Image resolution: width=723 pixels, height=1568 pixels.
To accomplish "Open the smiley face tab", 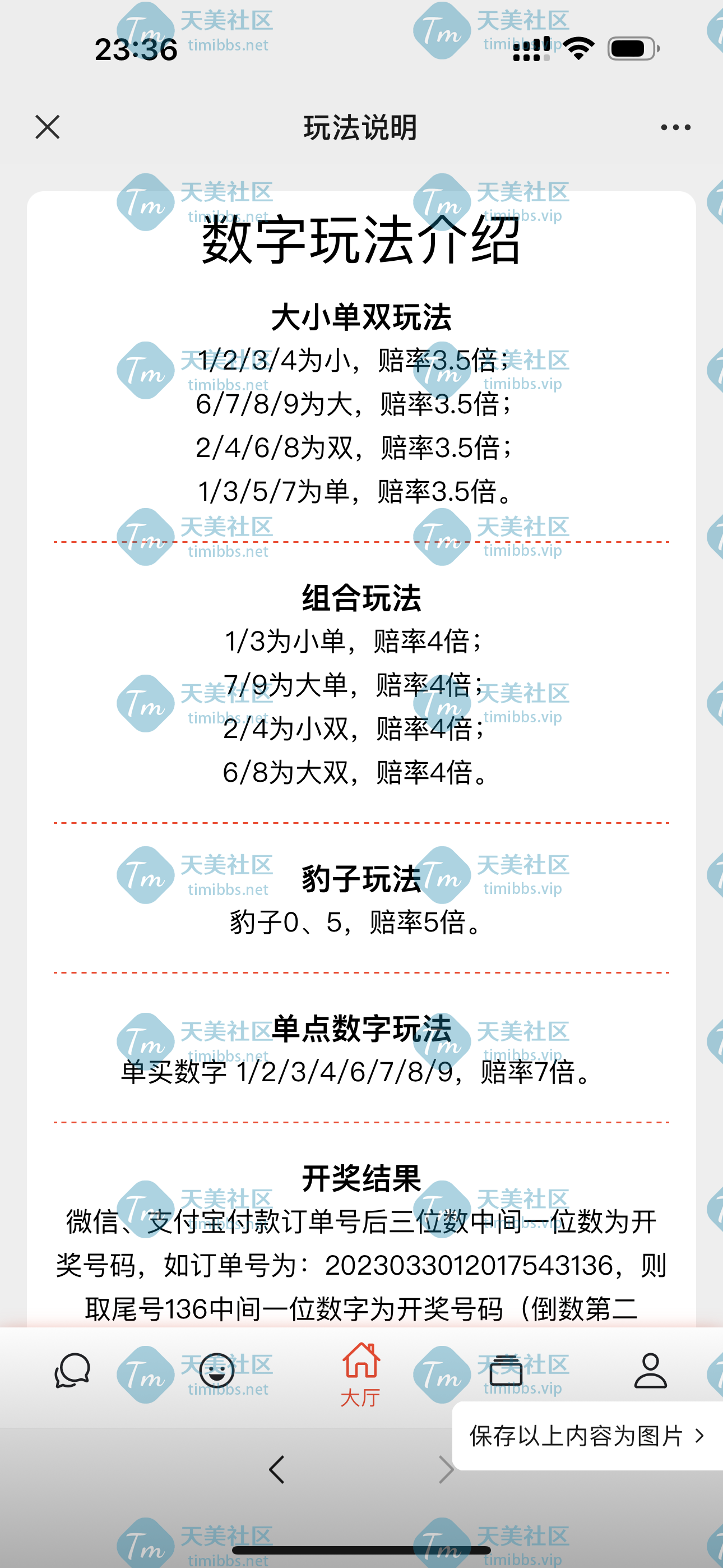I will pos(217,1370).
